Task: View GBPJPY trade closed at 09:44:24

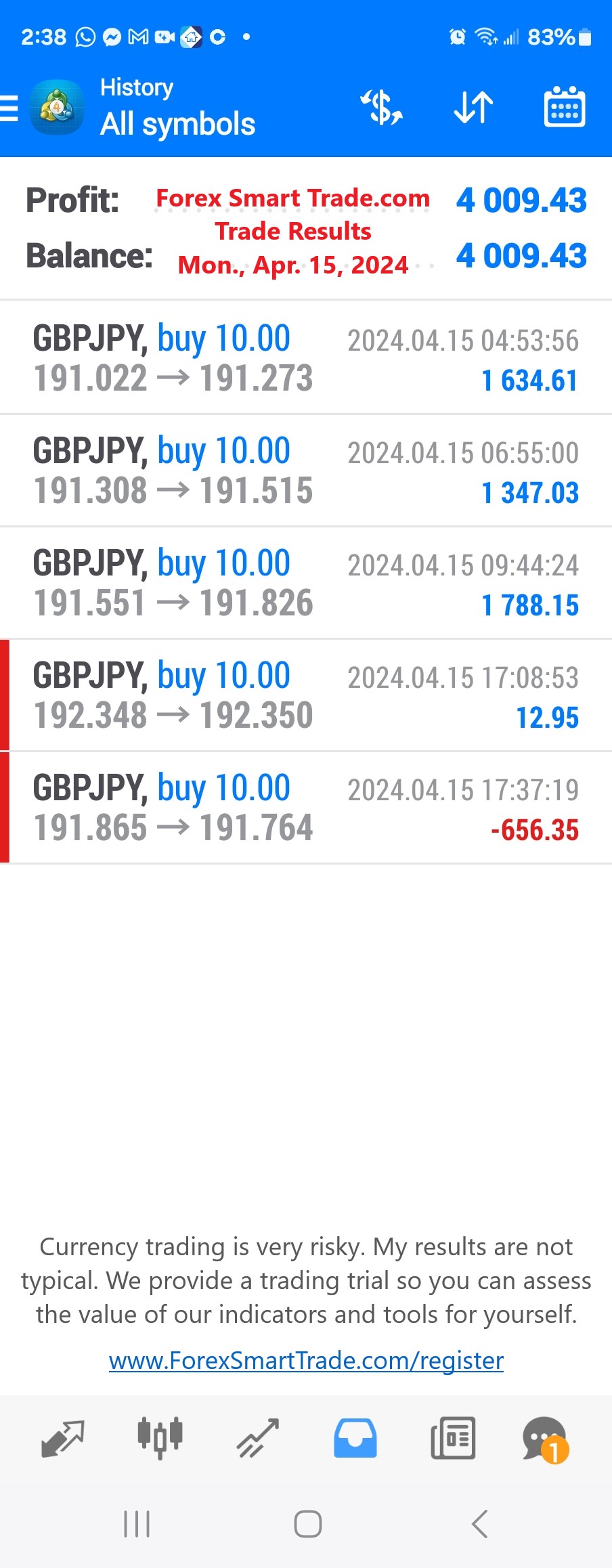Action: pyautogui.click(x=306, y=582)
